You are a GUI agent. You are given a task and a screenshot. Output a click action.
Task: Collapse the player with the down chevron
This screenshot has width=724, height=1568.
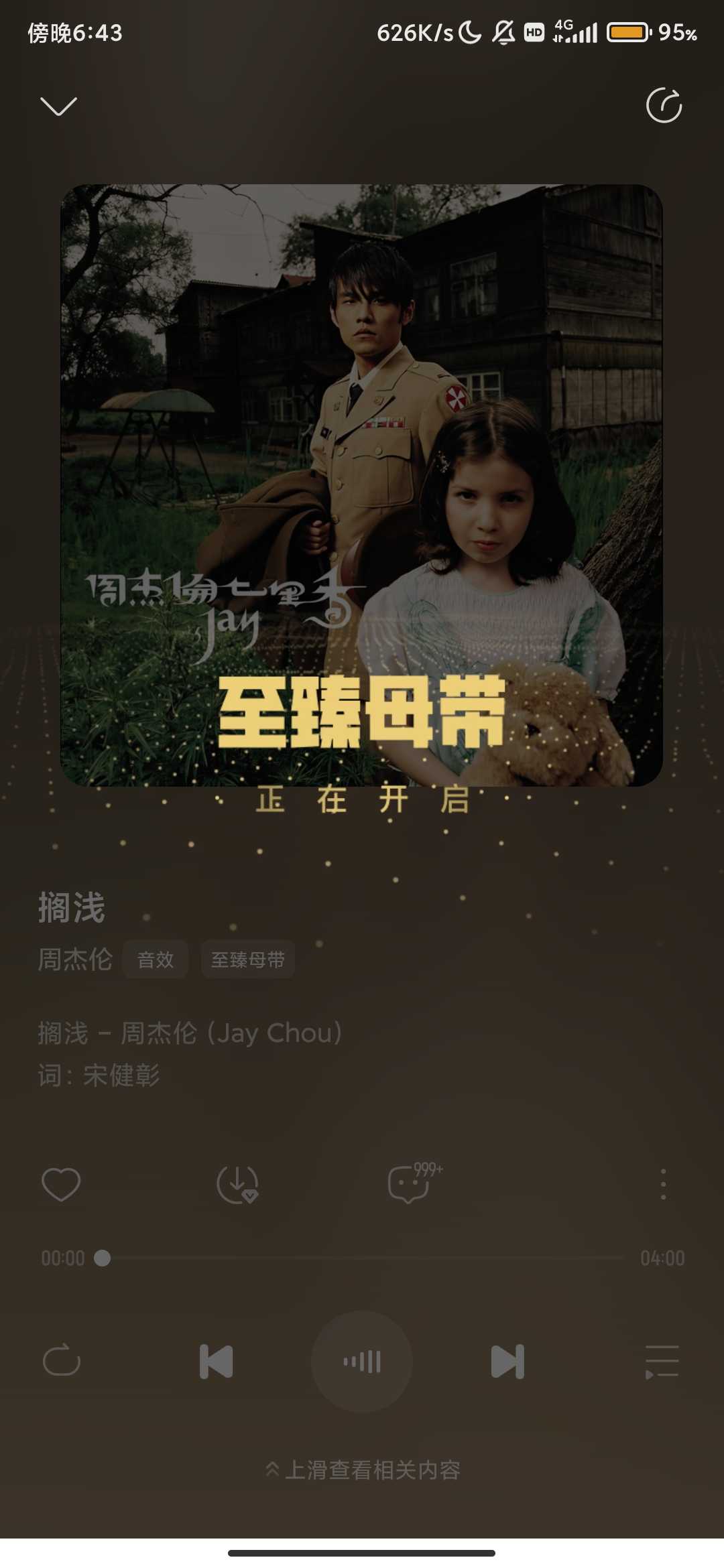point(59,106)
